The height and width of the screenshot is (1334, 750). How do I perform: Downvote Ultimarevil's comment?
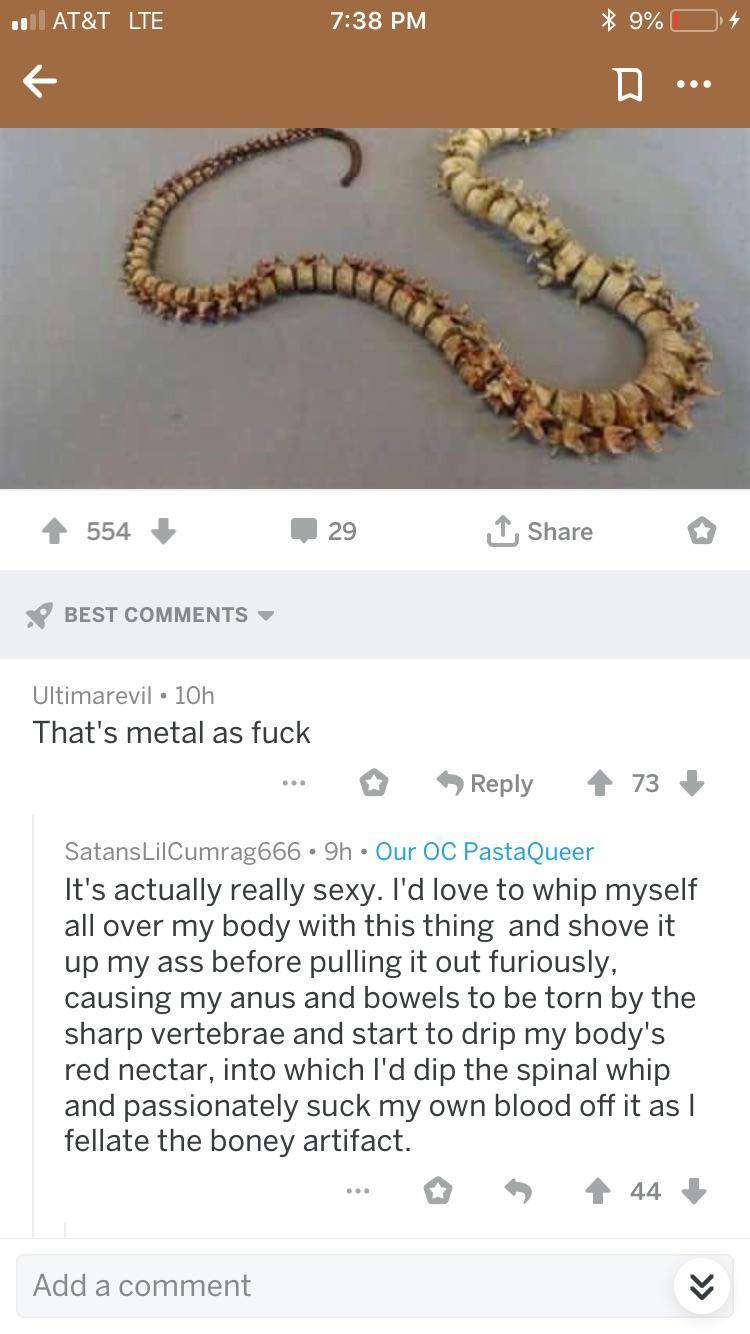point(692,783)
